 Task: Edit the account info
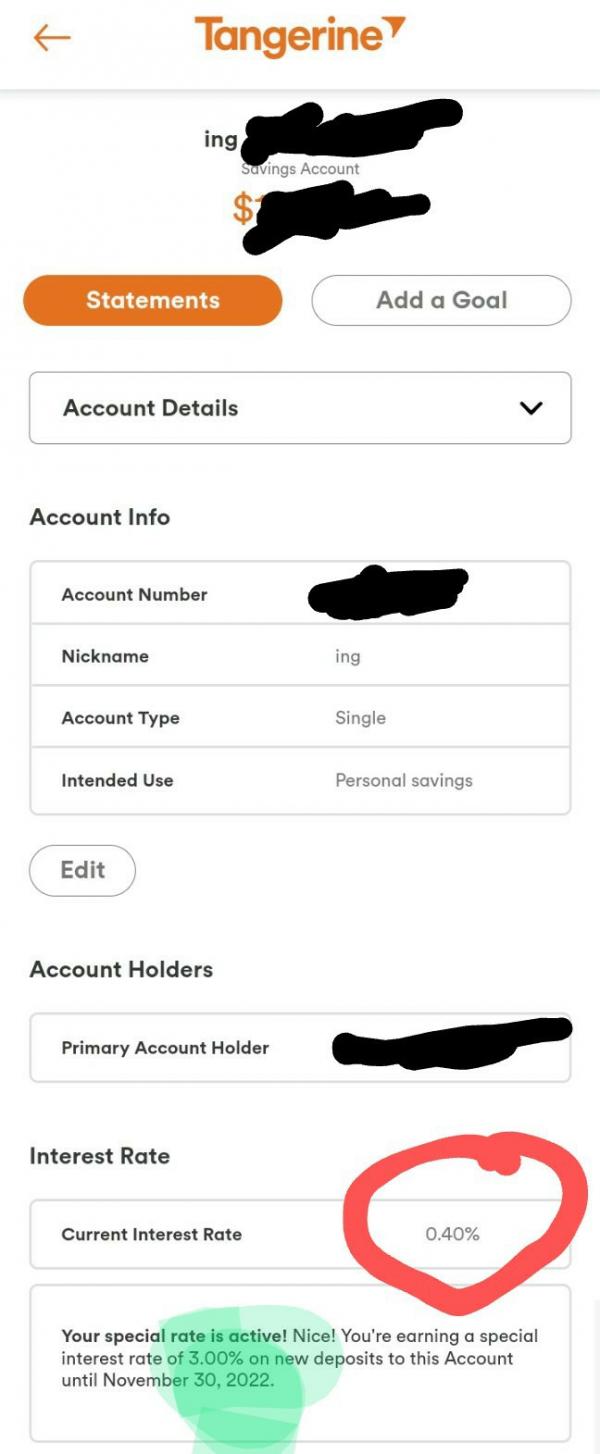click(82, 870)
